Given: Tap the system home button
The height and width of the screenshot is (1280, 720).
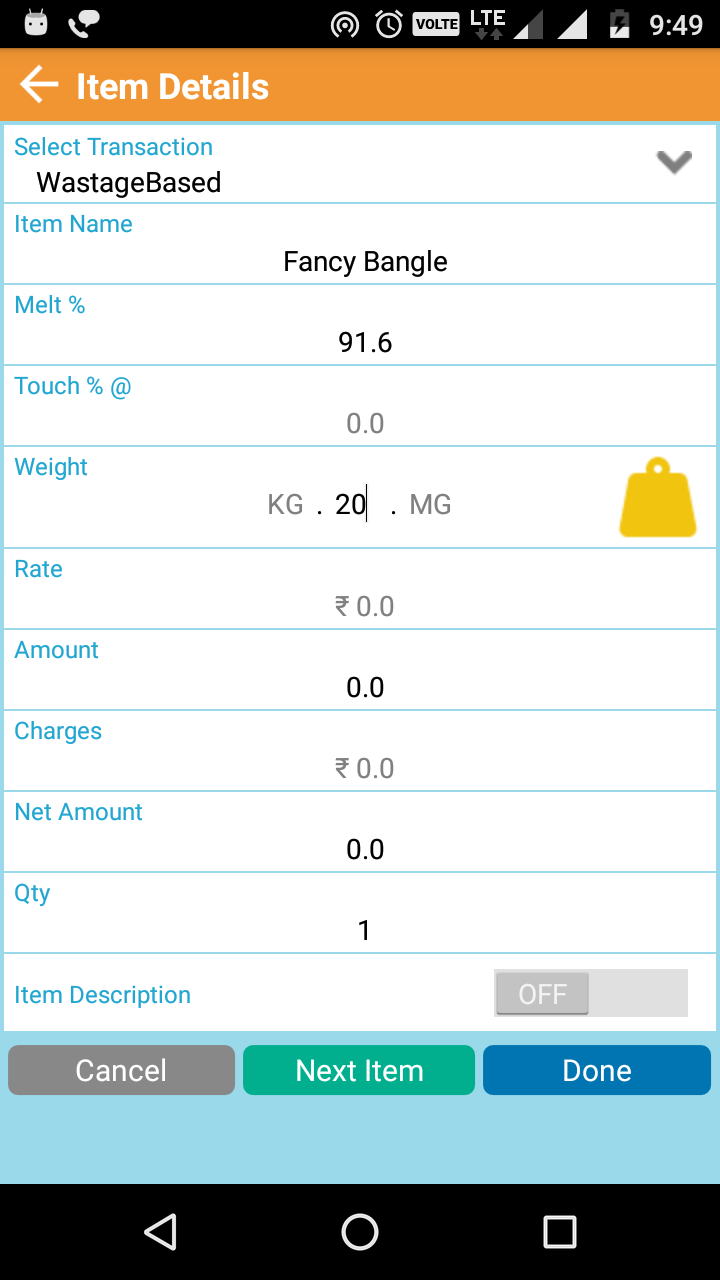Looking at the screenshot, I should [360, 1232].
